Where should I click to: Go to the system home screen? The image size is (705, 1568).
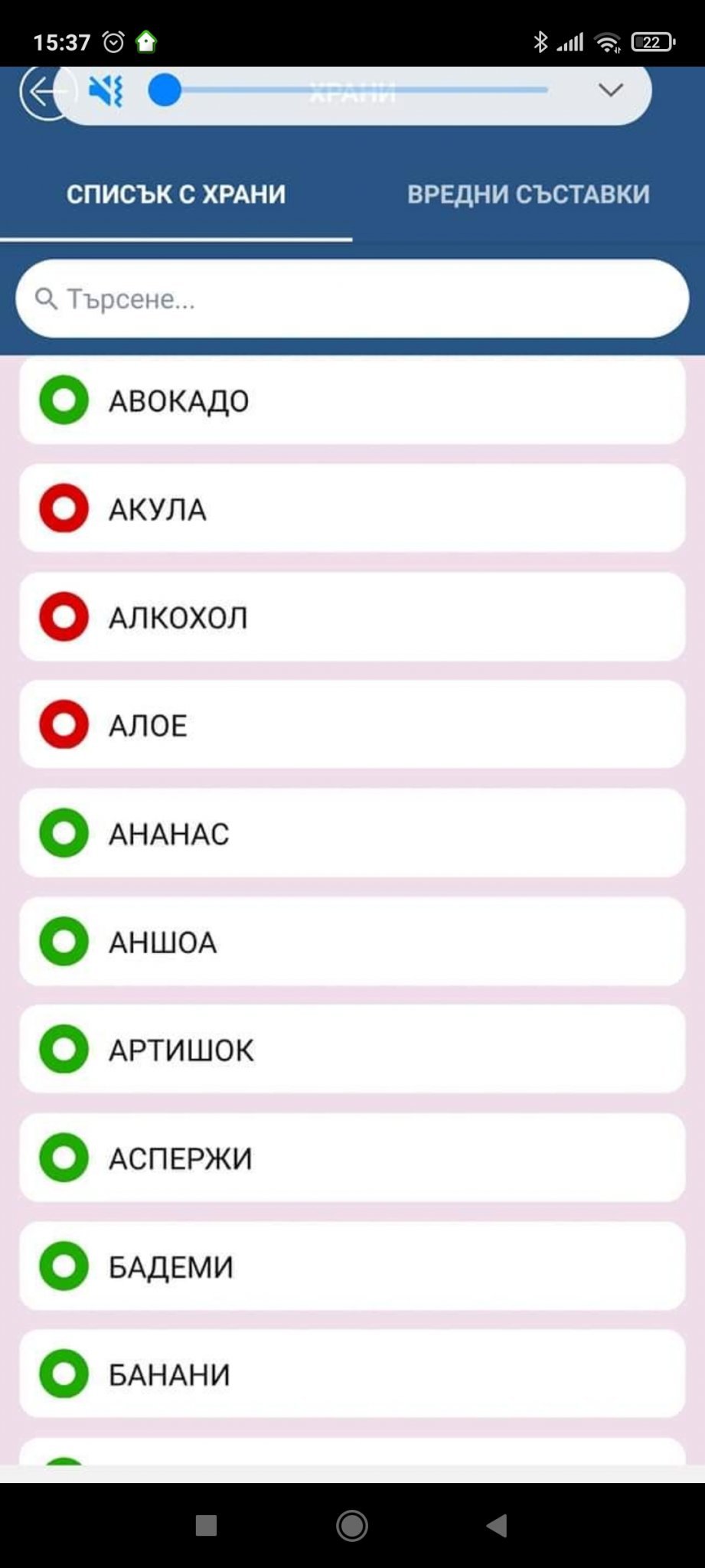pos(352,1525)
